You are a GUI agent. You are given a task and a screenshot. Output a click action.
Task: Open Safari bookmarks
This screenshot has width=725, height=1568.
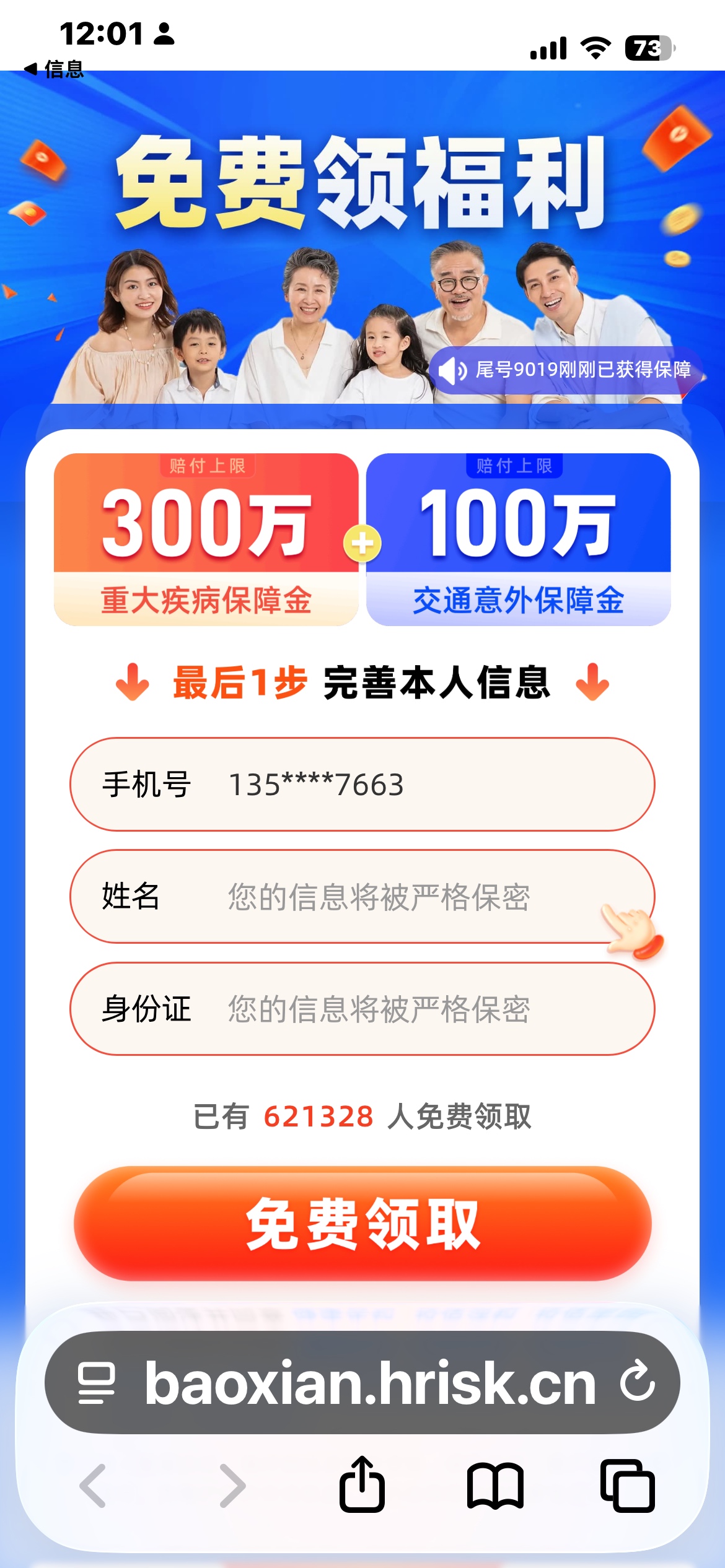point(494,1485)
